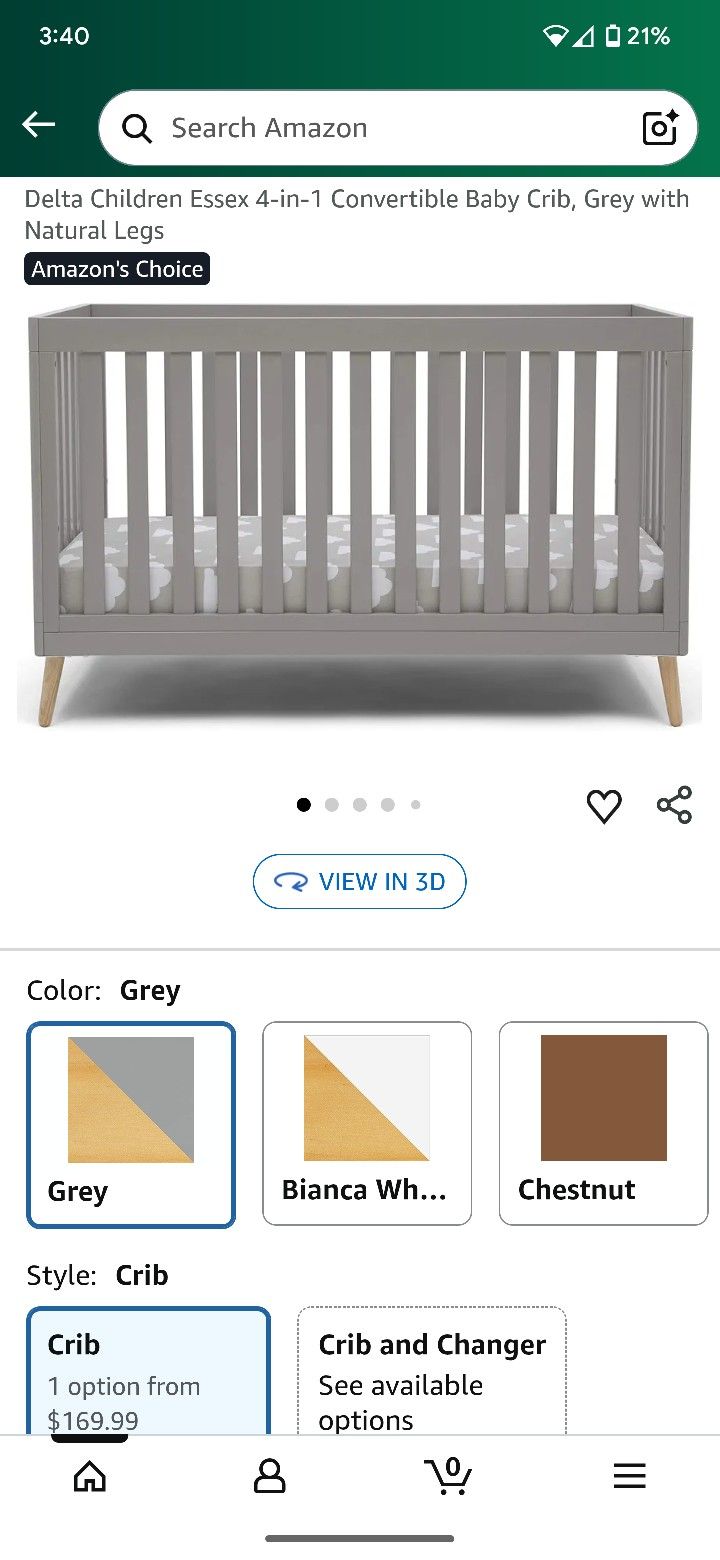This screenshot has width=720, height=1560.
Task: Select the Chestnut color option
Action: coord(602,1122)
